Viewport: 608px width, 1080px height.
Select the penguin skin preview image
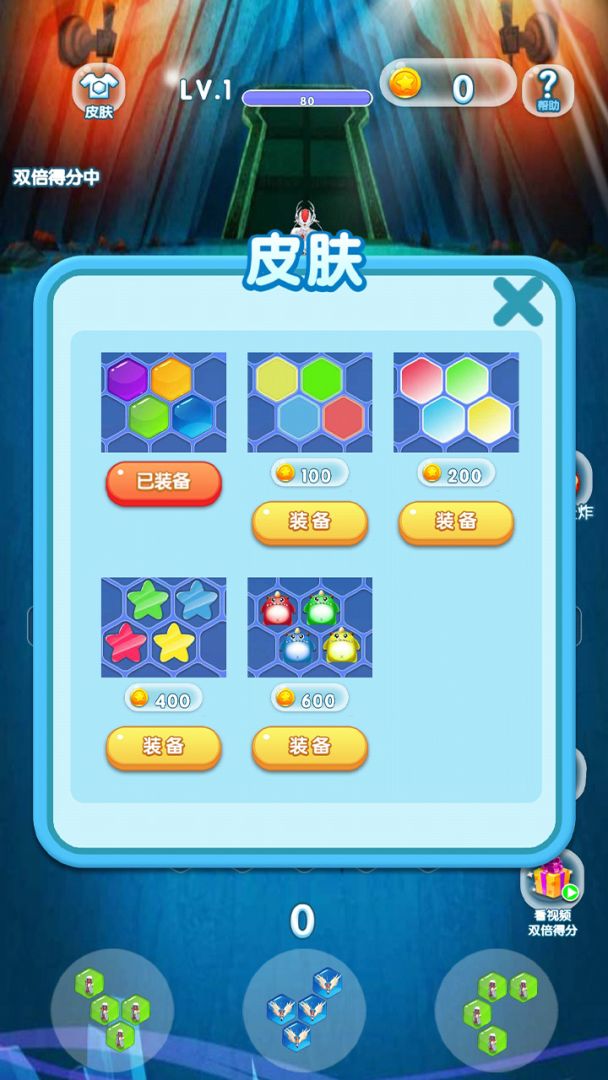(309, 627)
